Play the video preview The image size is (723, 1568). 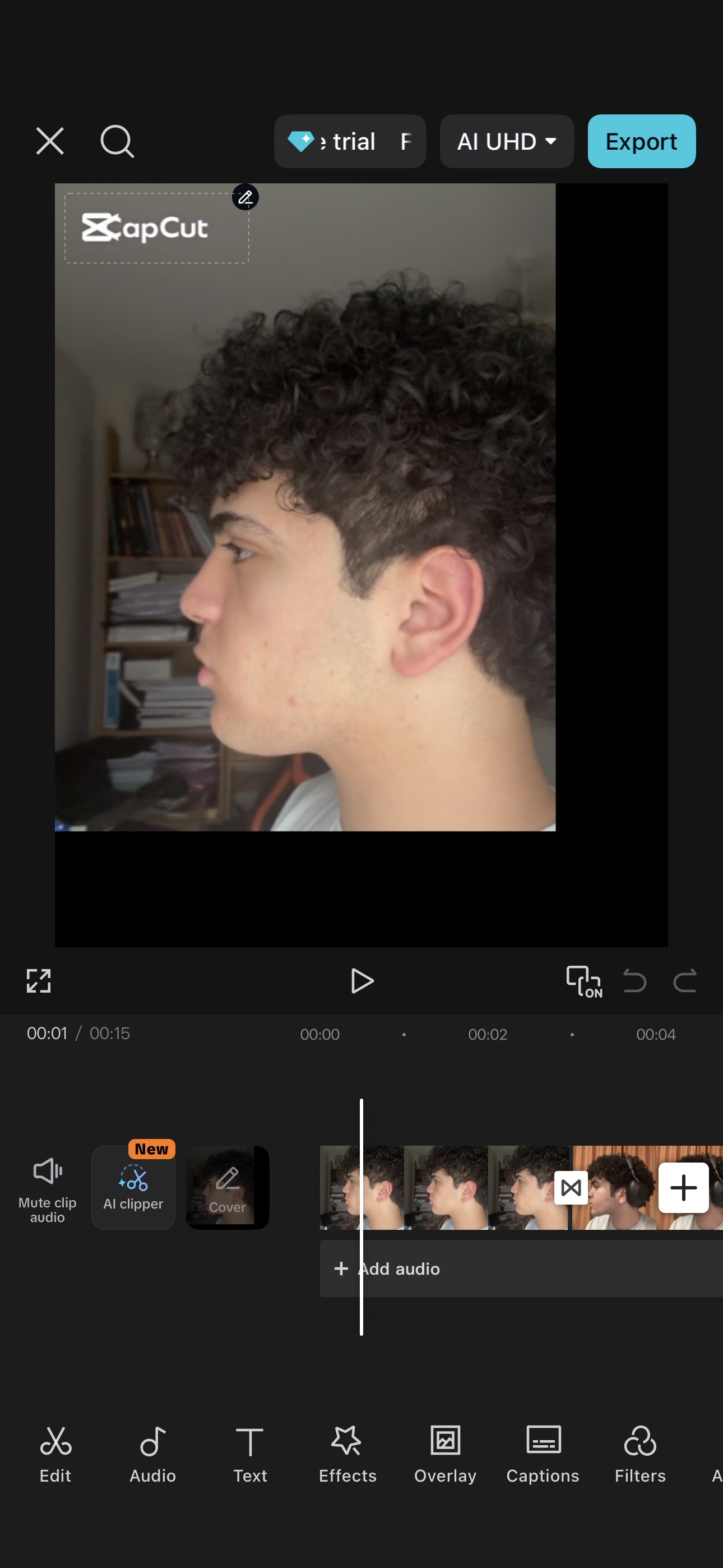tap(361, 981)
